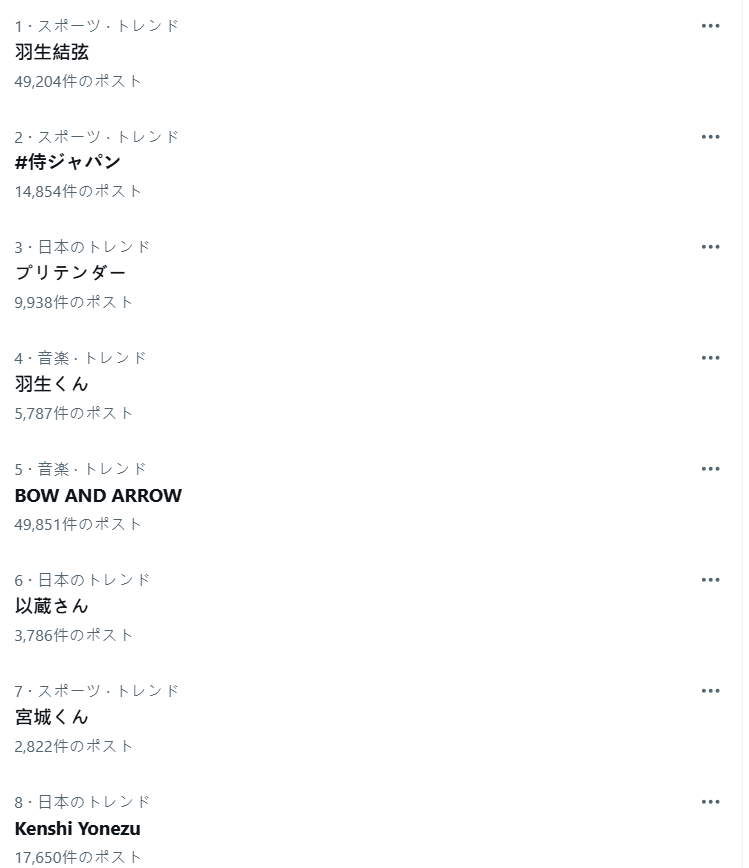Open the 宮城くん trend
The height and width of the screenshot is (868, 749).
(52, 717)
